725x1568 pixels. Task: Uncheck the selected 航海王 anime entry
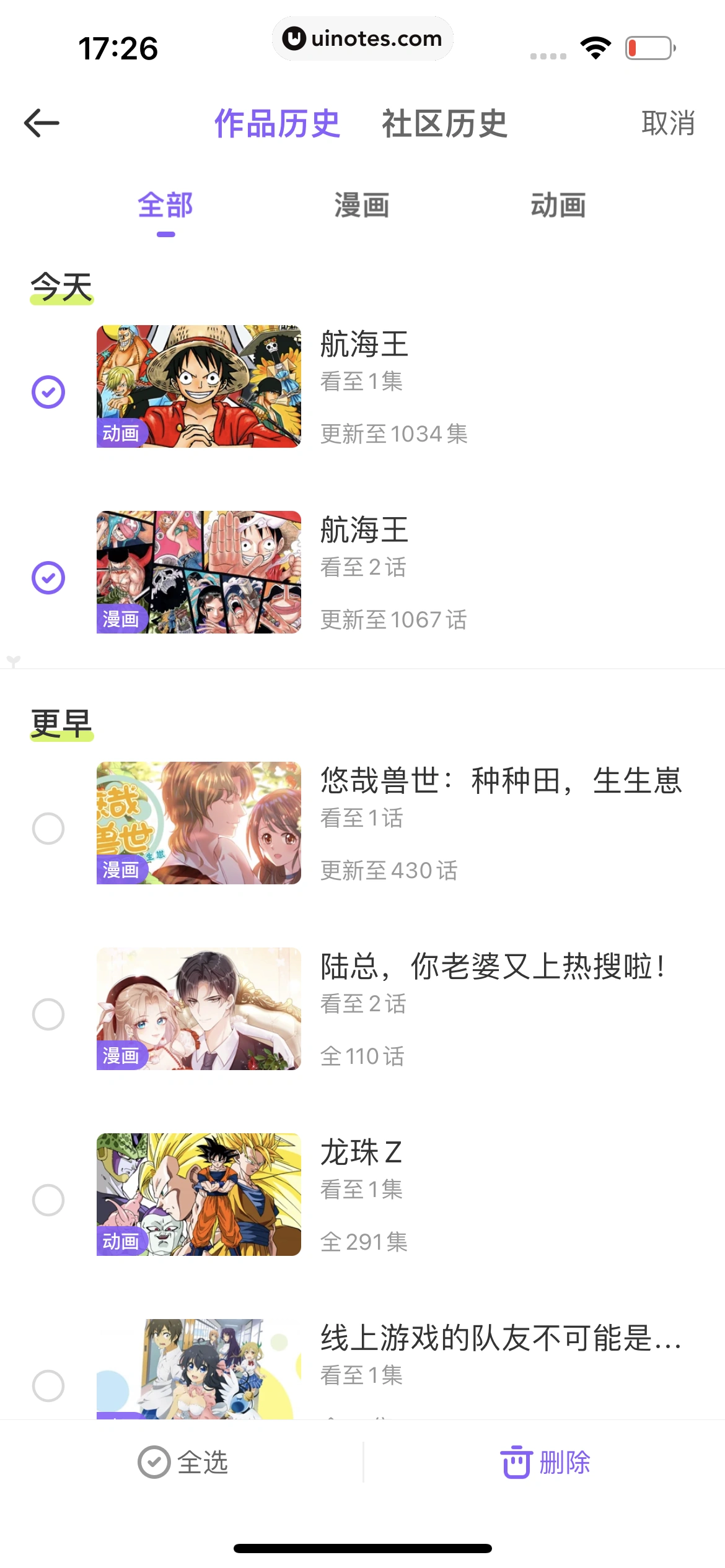(48, 391)
